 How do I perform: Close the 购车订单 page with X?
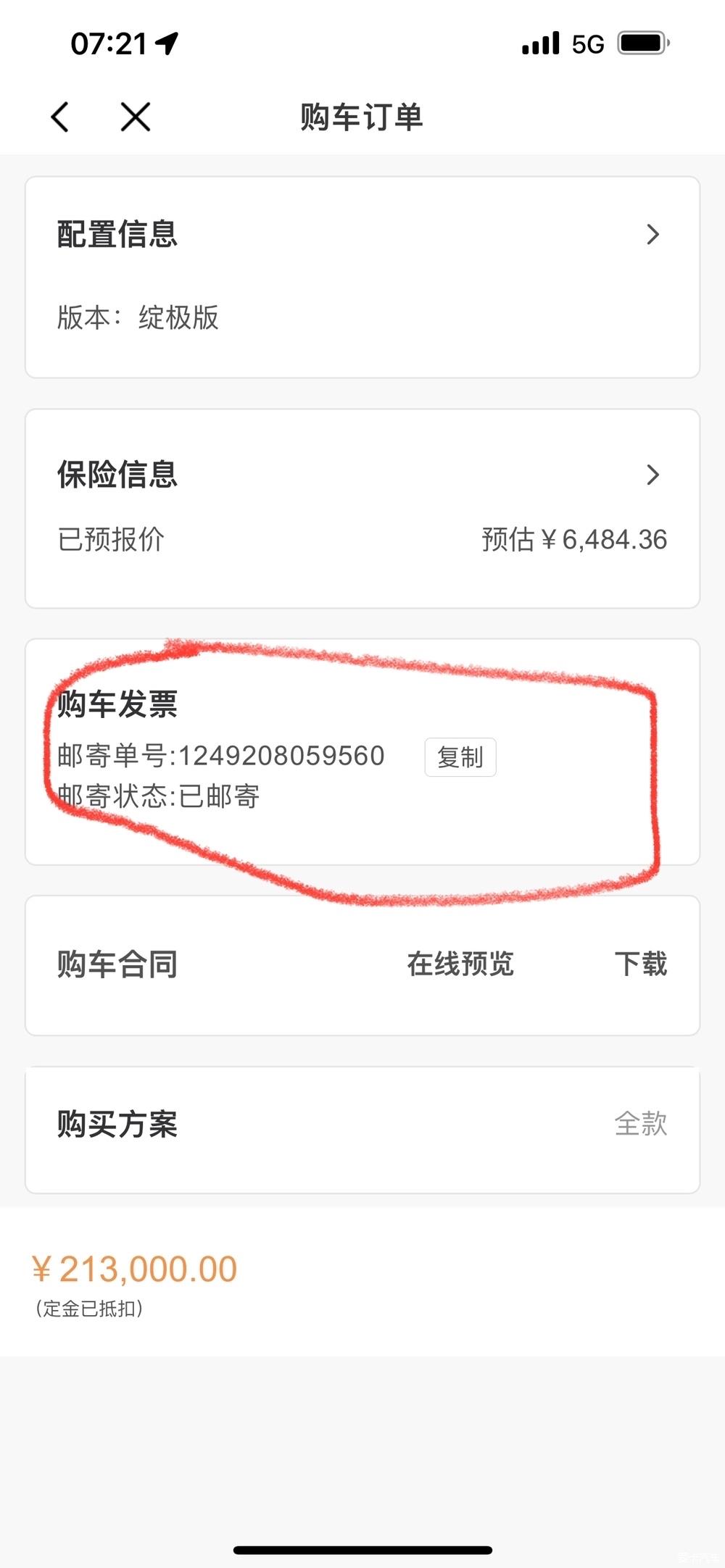click(136, 117)
